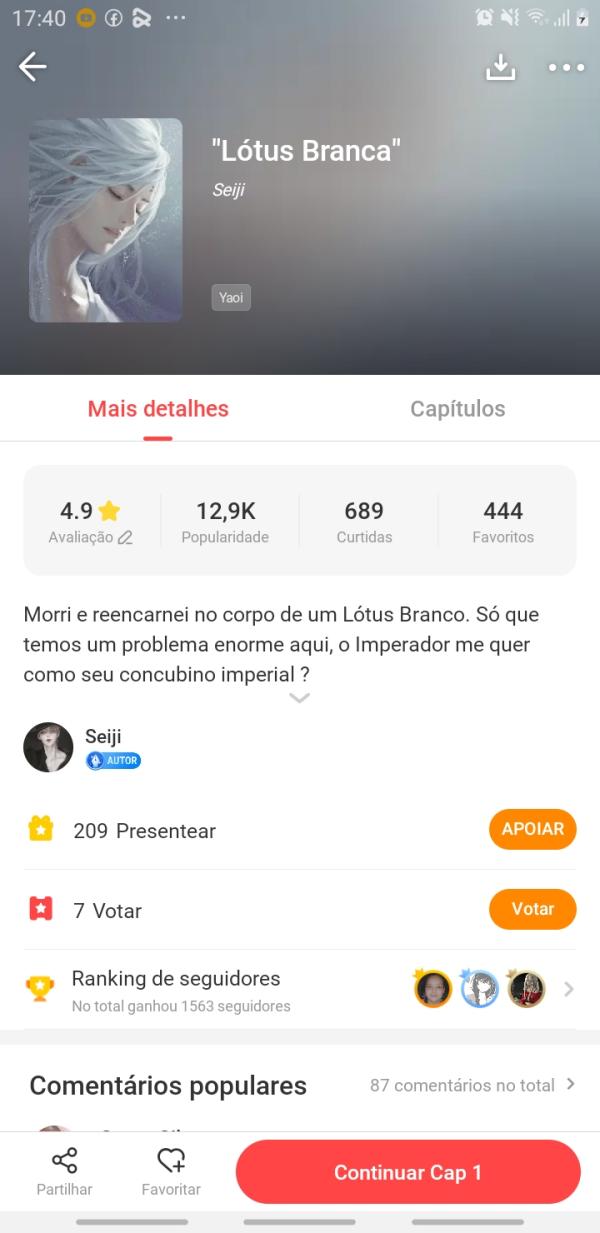Screen dimensions: 600x1233
Task: Tap the orange APOIAR button
Action: pyautogui.click(x=532, y=829)
